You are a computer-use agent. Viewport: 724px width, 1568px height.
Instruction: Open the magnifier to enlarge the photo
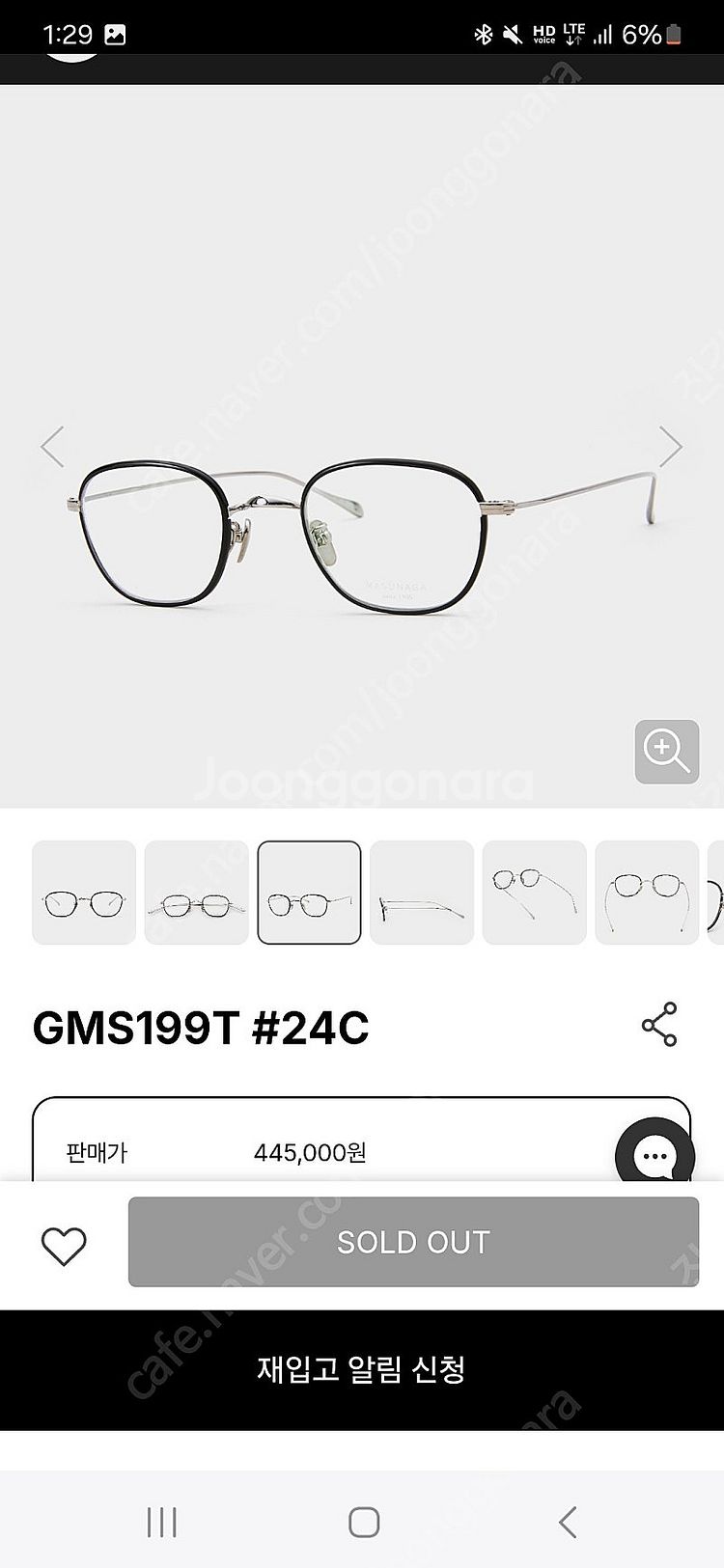pyautogui.click(x=666, y=752)
